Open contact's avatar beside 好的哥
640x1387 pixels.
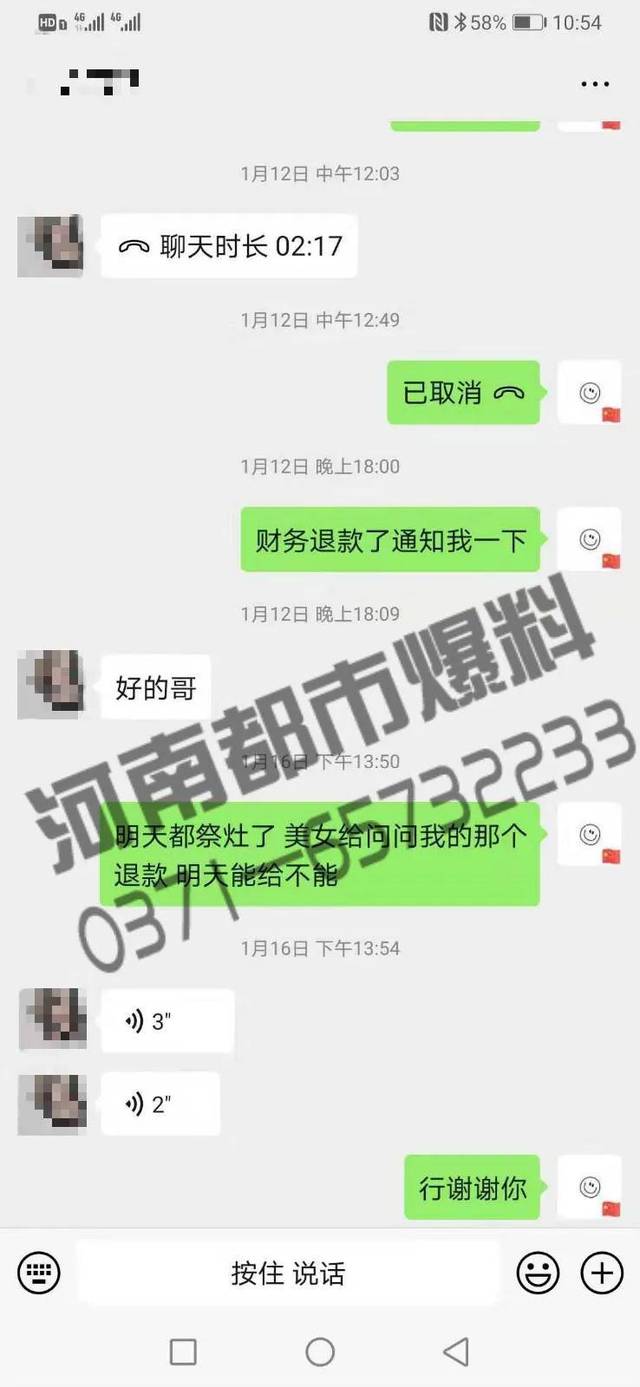click(x=50, y=686)
